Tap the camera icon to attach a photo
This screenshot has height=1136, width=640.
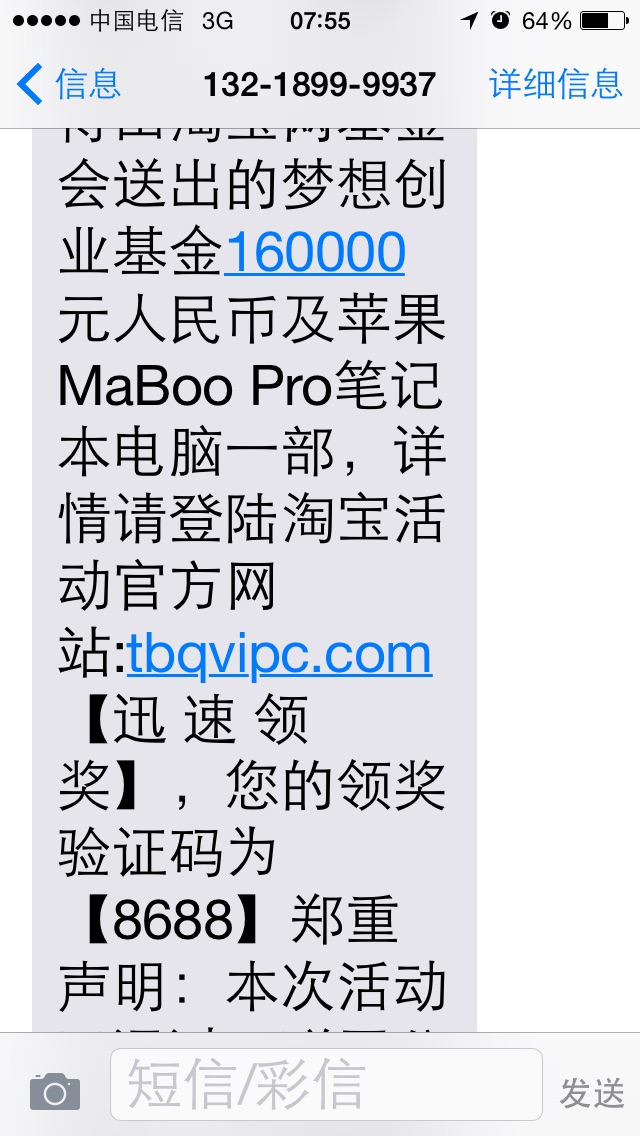(55, 1090)
